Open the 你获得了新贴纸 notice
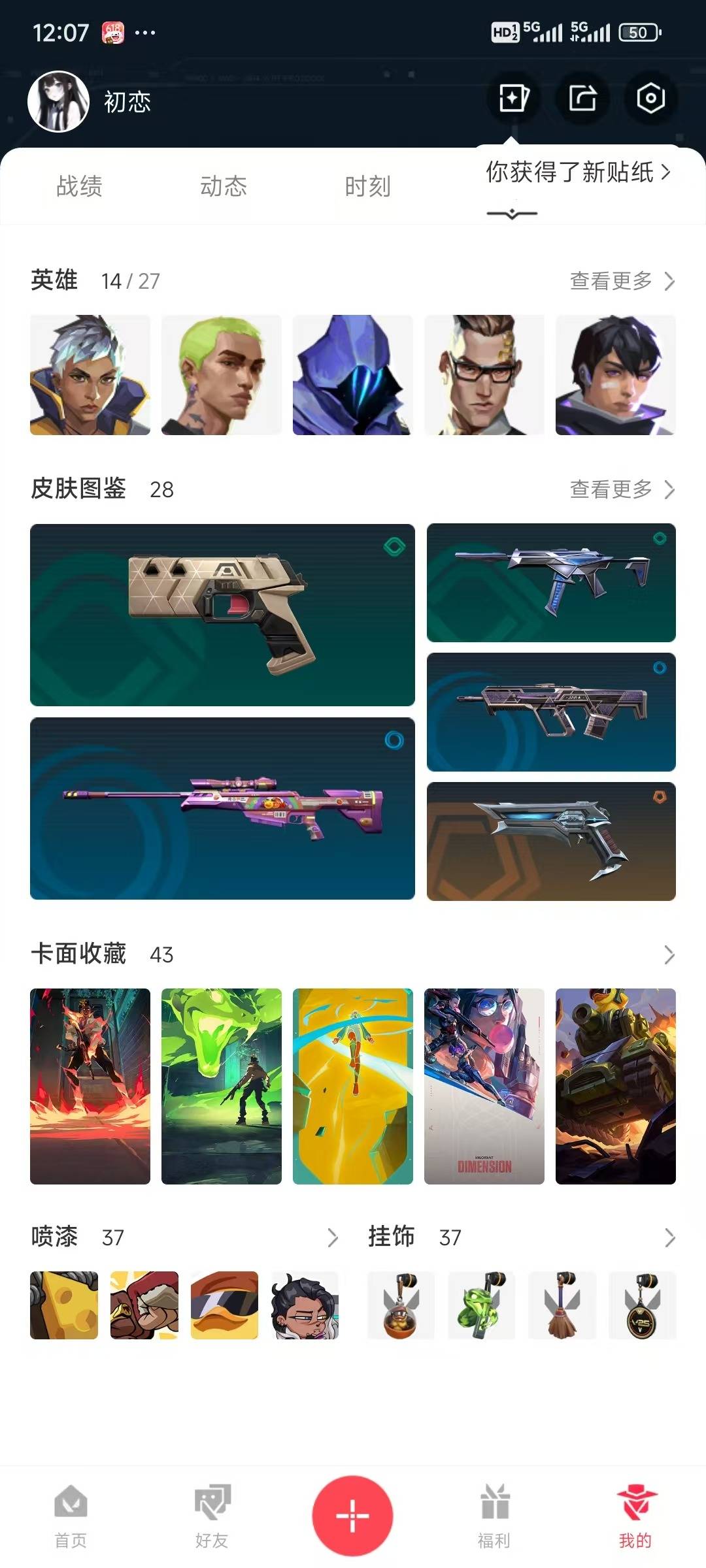706x1568 pixels. click(x=578, y=172)
